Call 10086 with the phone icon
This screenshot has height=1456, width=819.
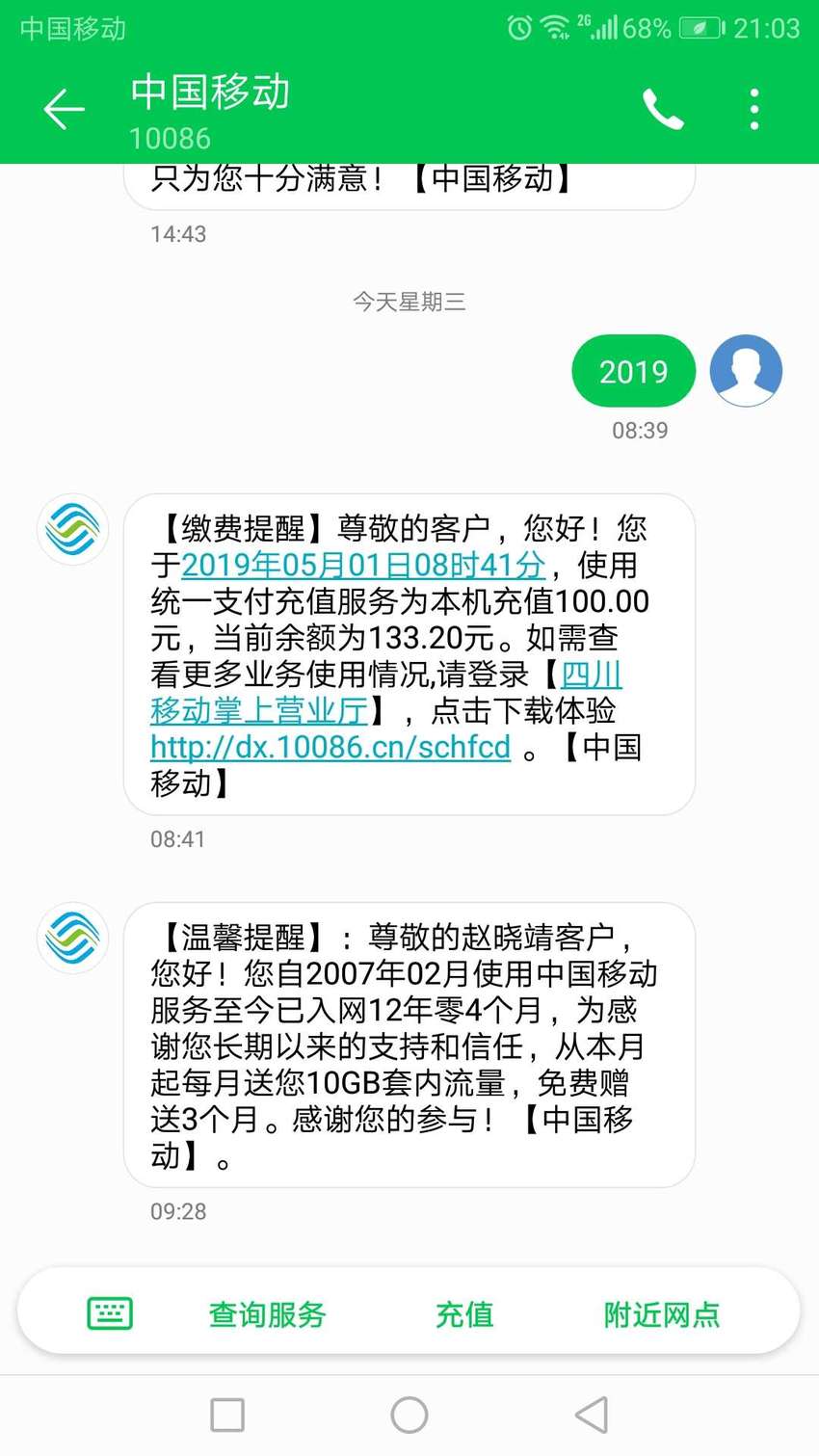663,109
